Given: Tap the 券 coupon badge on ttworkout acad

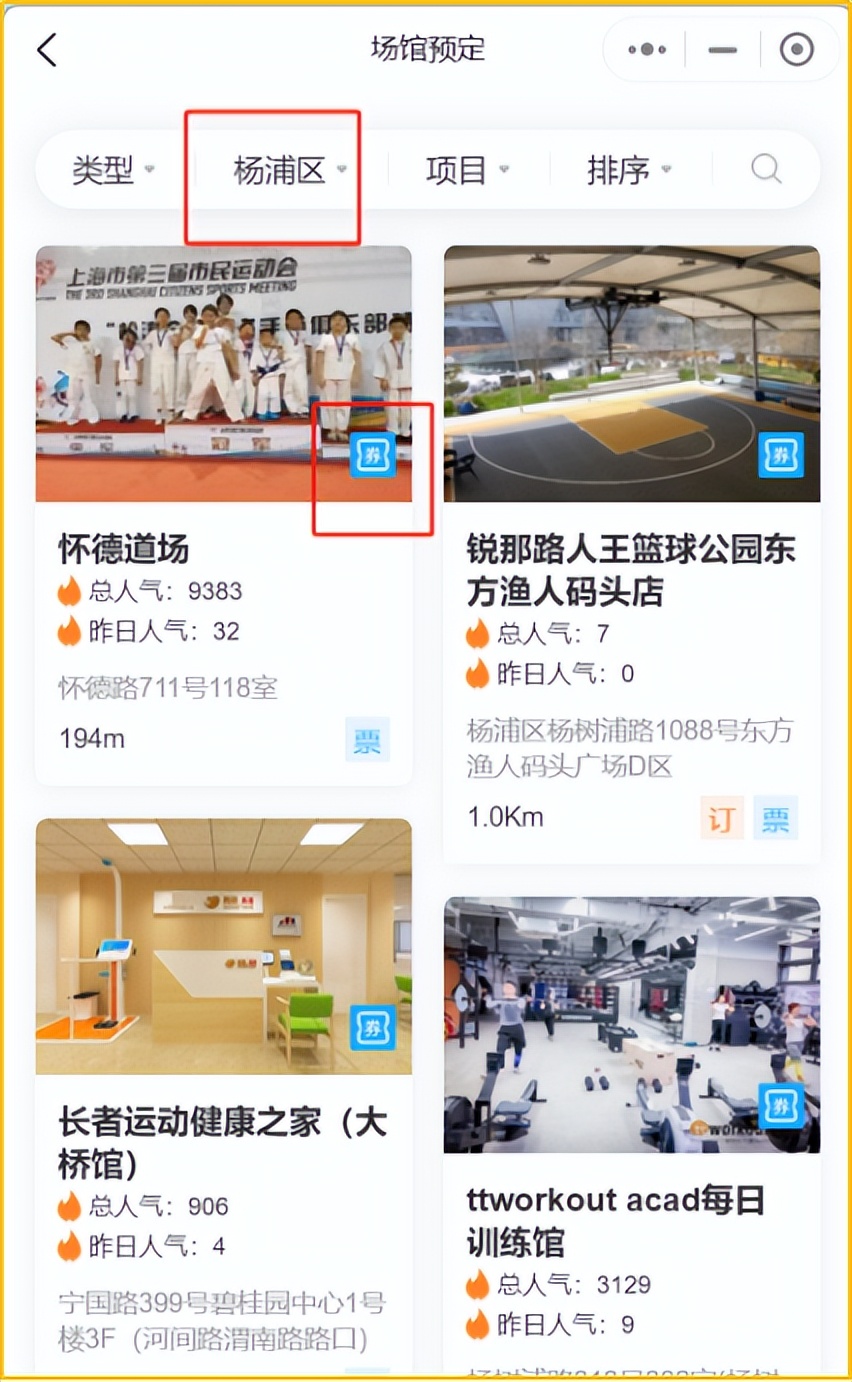Looking at the screenshot, I should coord(781,1105).
